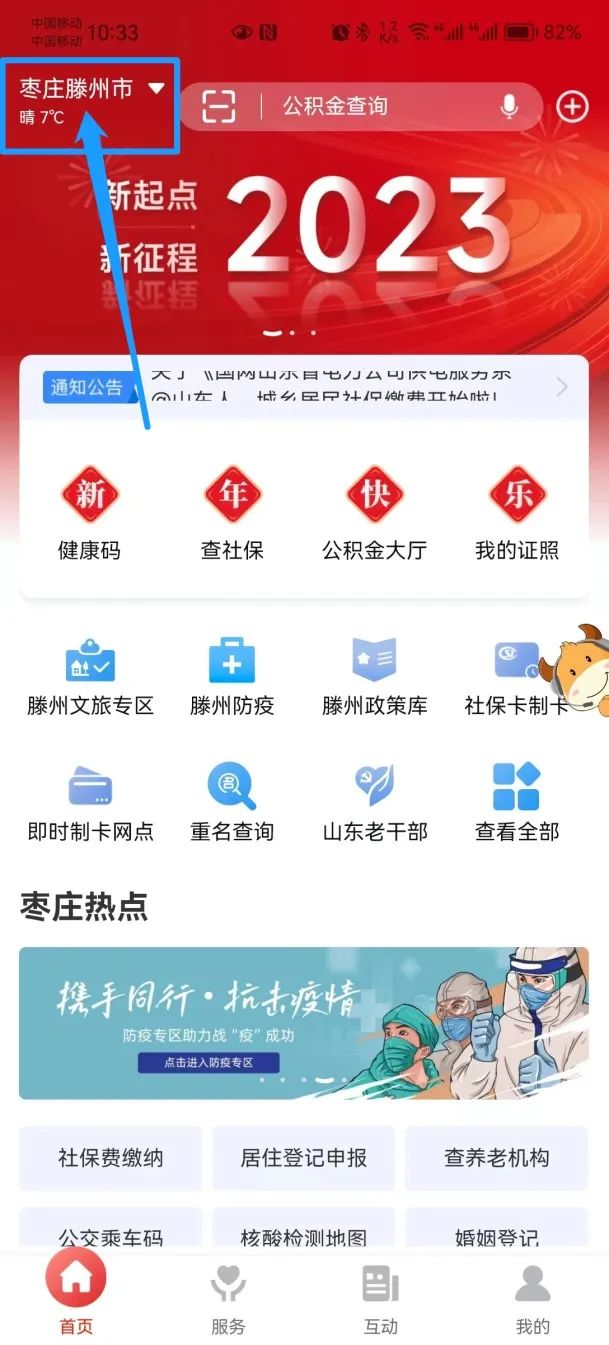Image resolution: width=609 pixels, height=1345 pixels.
Task: Expand 通知公告 with the arrow
Action: (x=562, y=387)
